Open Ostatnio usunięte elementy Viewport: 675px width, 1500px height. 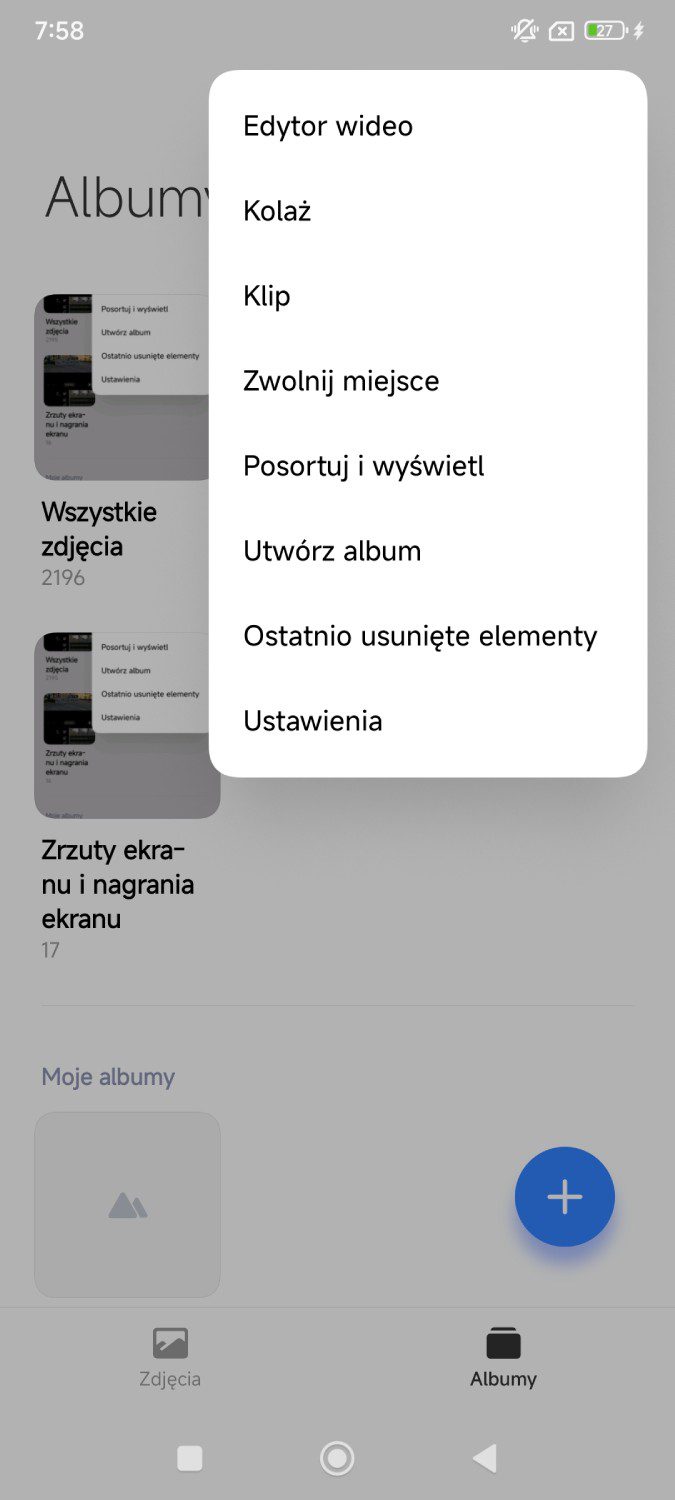[428, 636]
